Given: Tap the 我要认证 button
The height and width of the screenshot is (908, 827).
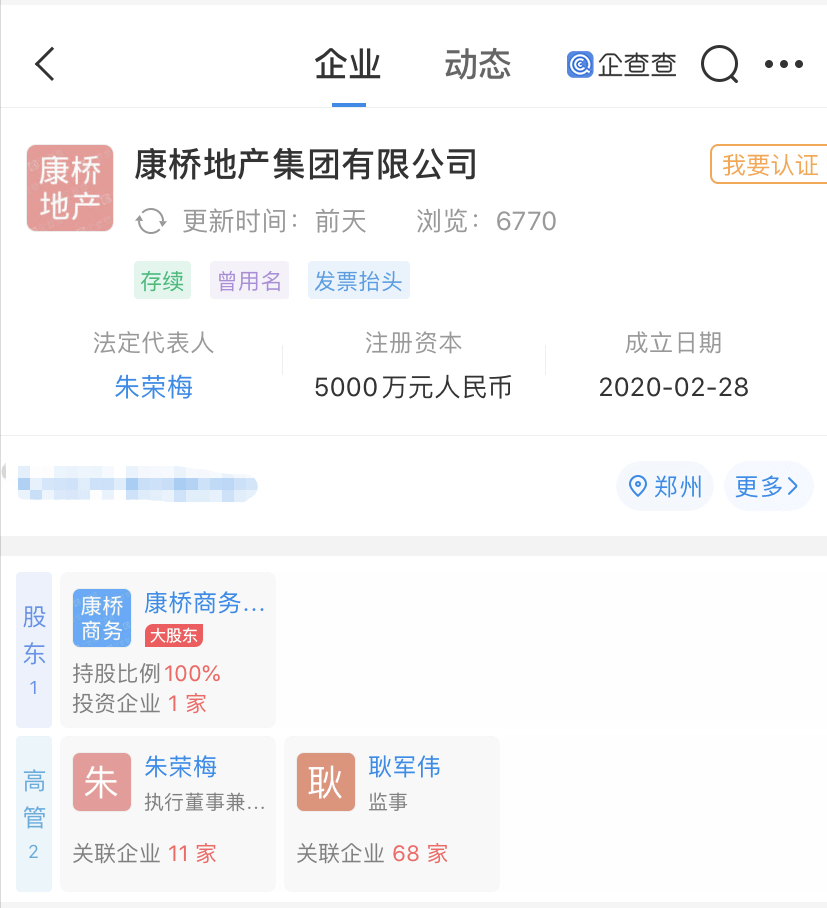Looking at the screenshot, I should pos(769,164).
